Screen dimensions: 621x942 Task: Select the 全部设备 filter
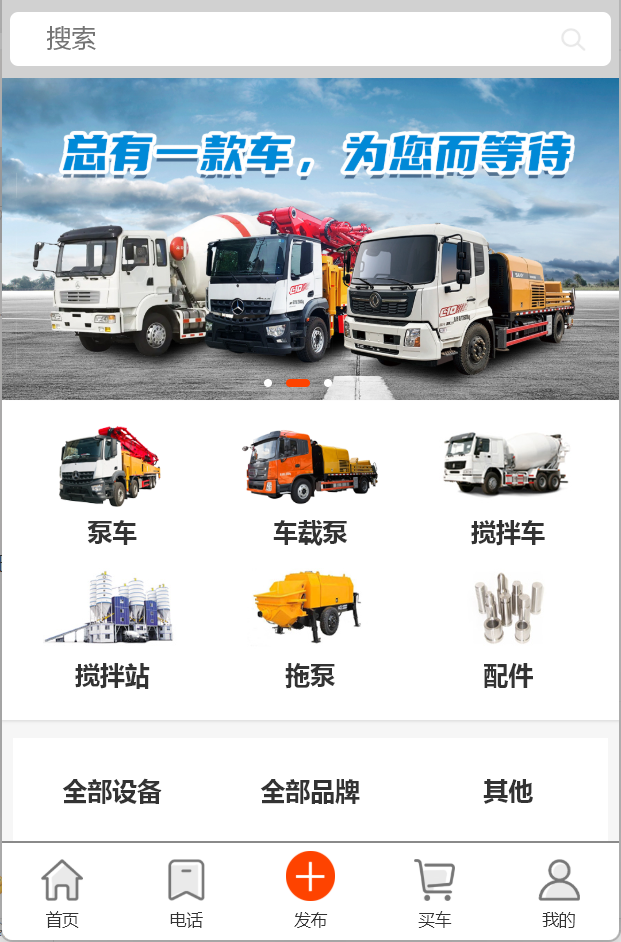112,792
